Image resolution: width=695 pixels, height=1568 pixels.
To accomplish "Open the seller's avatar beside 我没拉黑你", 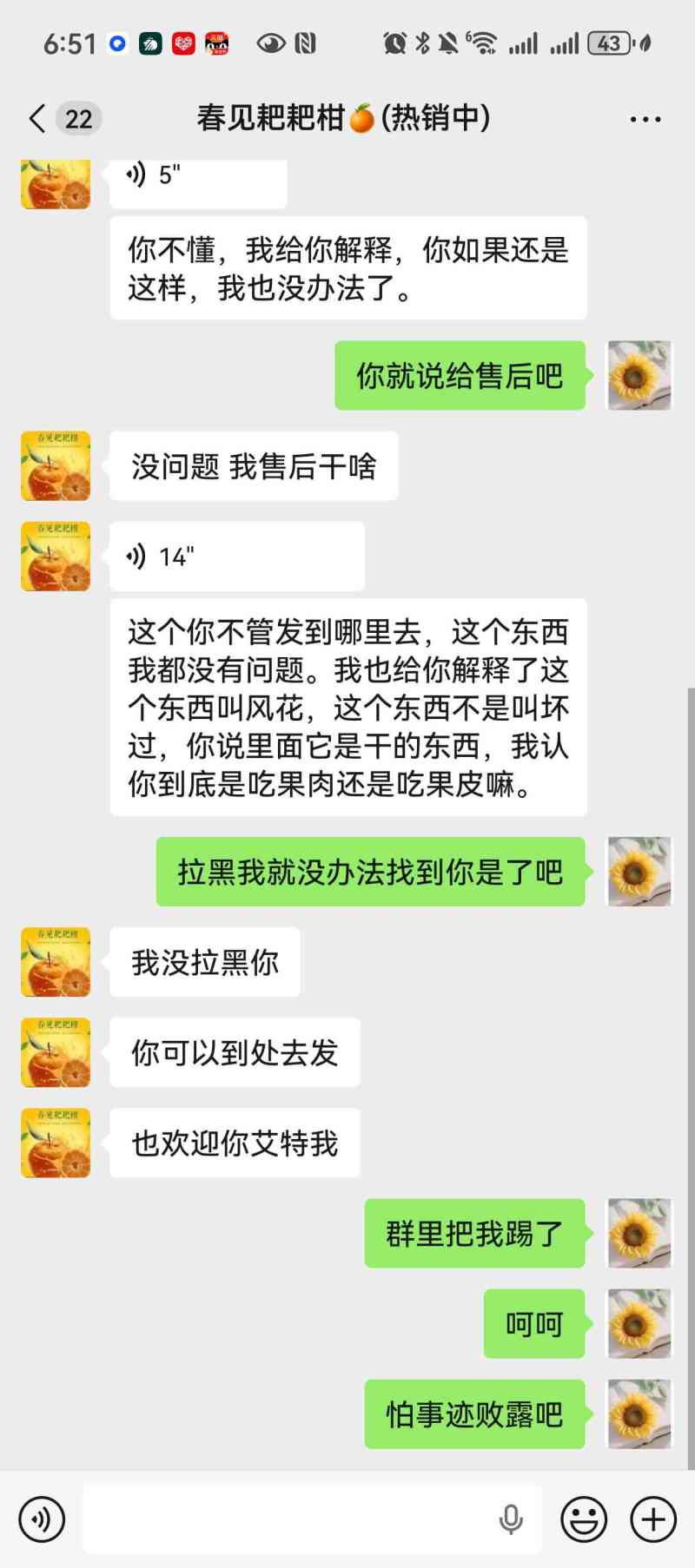I will click(x=56, y=962).
